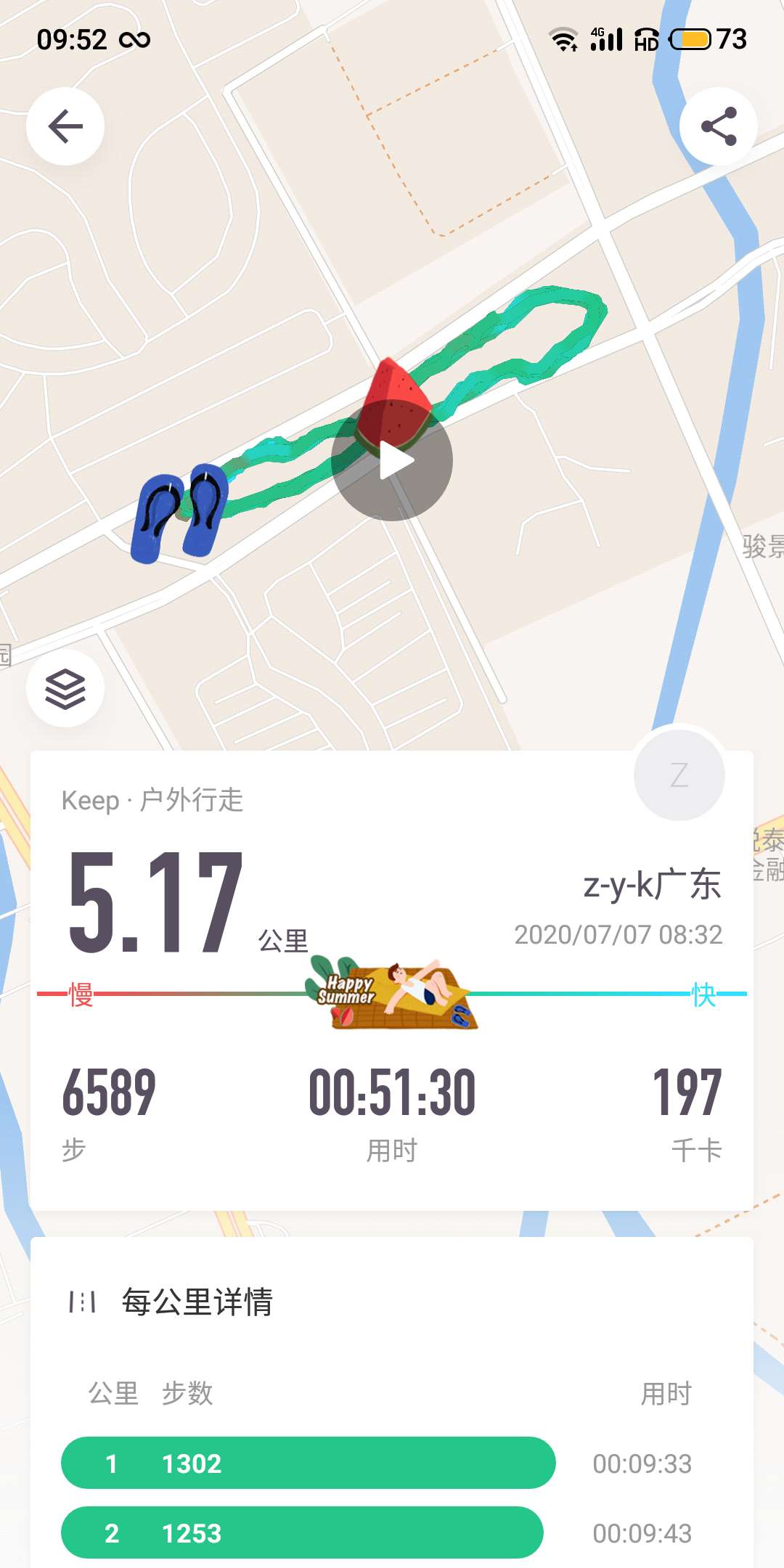Click the back arrow to exit the workout
Screen dimensions: 784x1568
[x=67, y=125]
